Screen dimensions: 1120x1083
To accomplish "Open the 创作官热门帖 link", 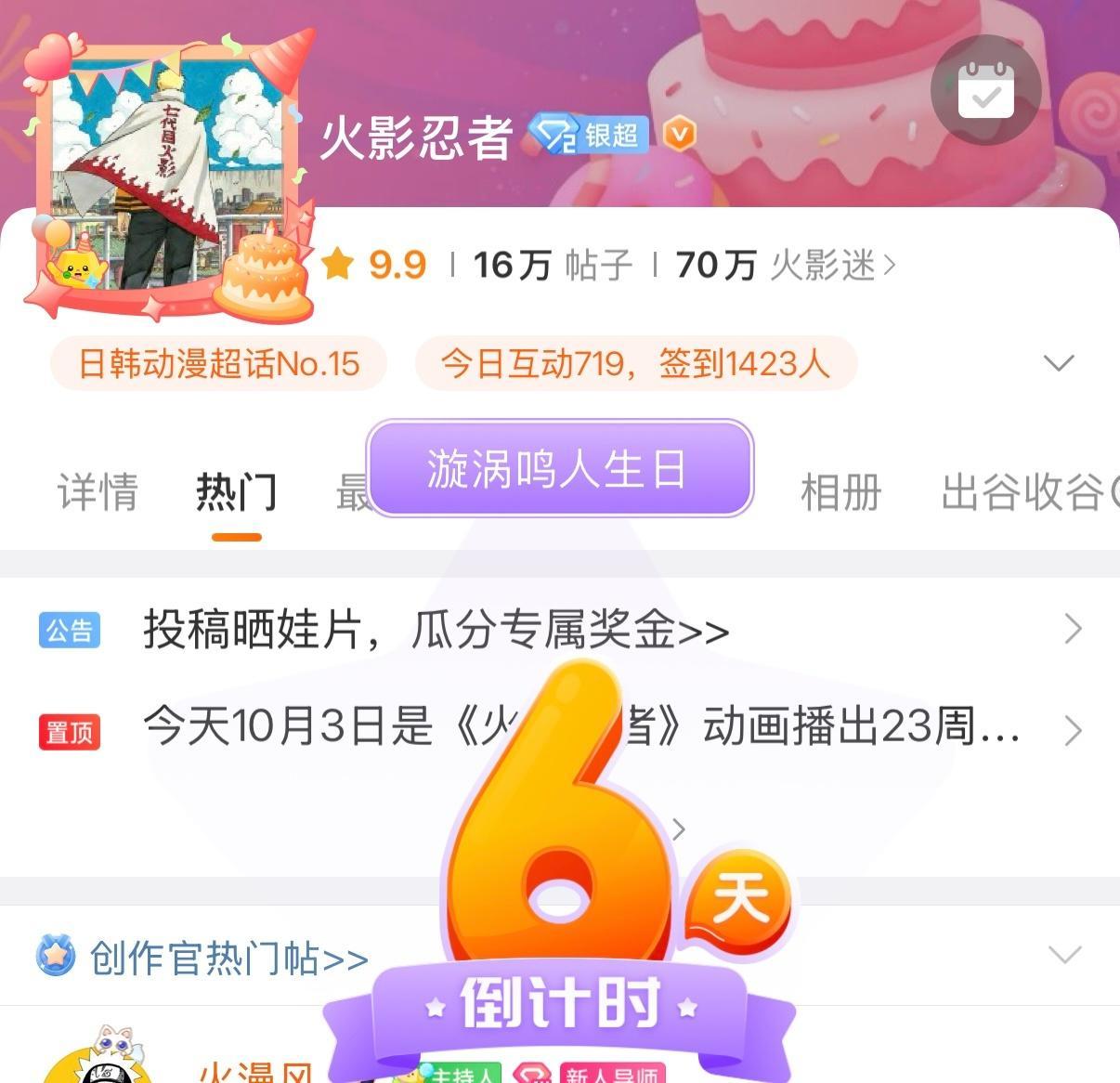I will coord(228,958).
